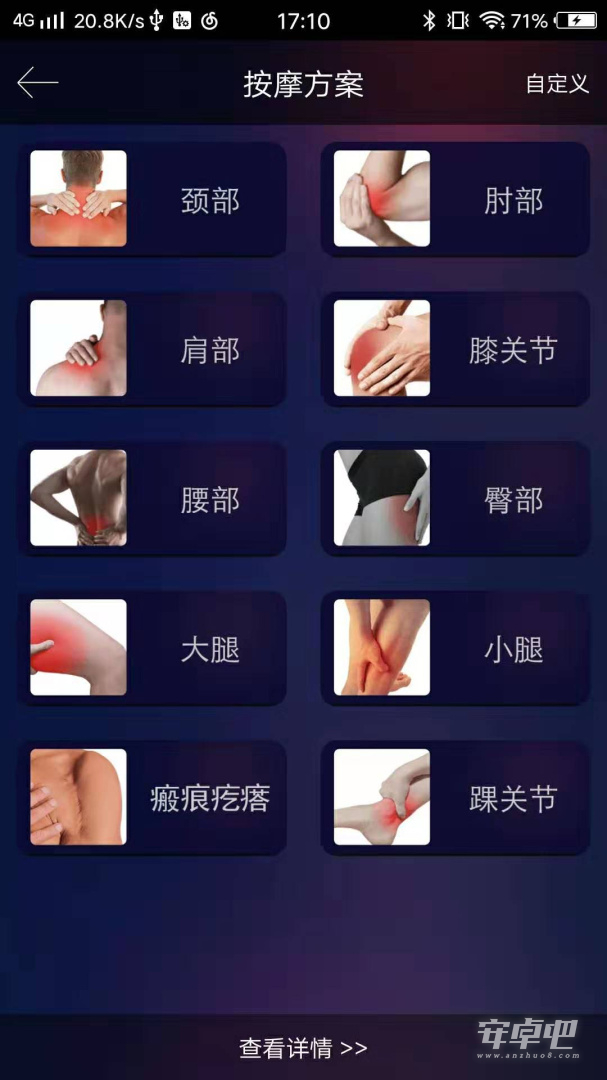
Task: Open the 肩部 shoulder massage plan
Action: tap(152, 349)
